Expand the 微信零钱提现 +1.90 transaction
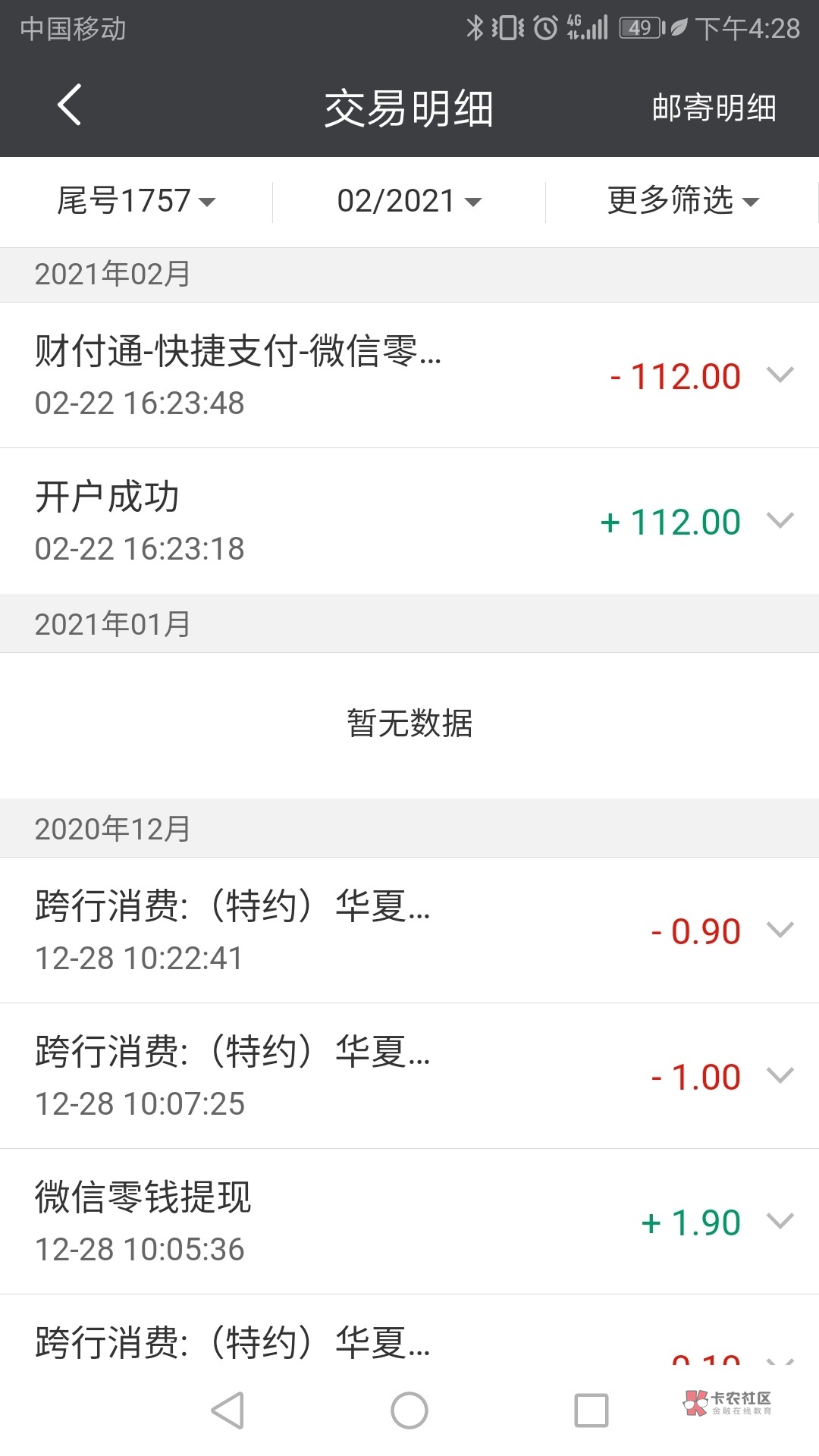Image resolution: width=819 pixels, height=1456 pixels. pos(780,1221)
